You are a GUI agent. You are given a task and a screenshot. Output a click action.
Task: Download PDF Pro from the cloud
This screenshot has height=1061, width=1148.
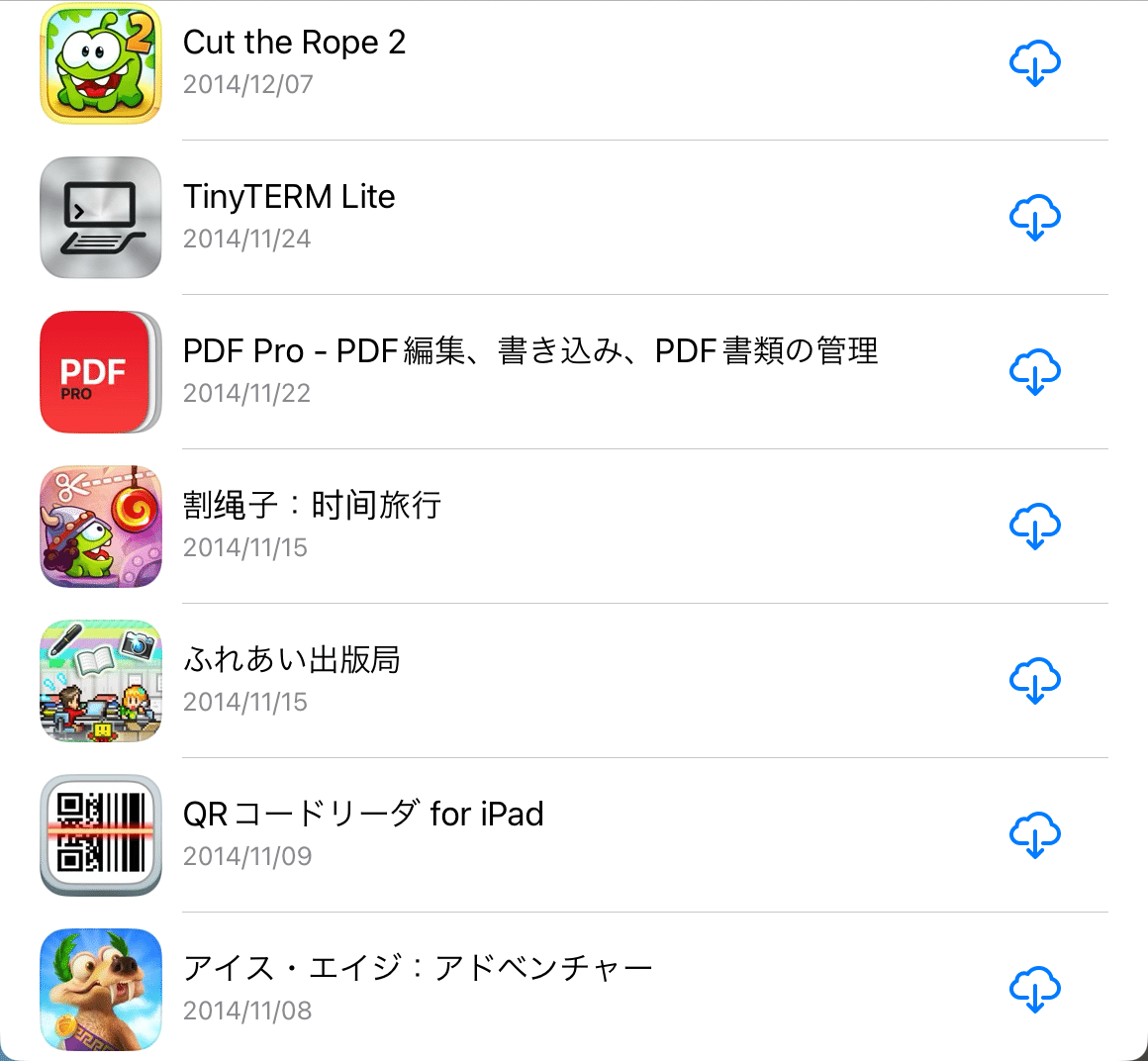pos(1034,372)
